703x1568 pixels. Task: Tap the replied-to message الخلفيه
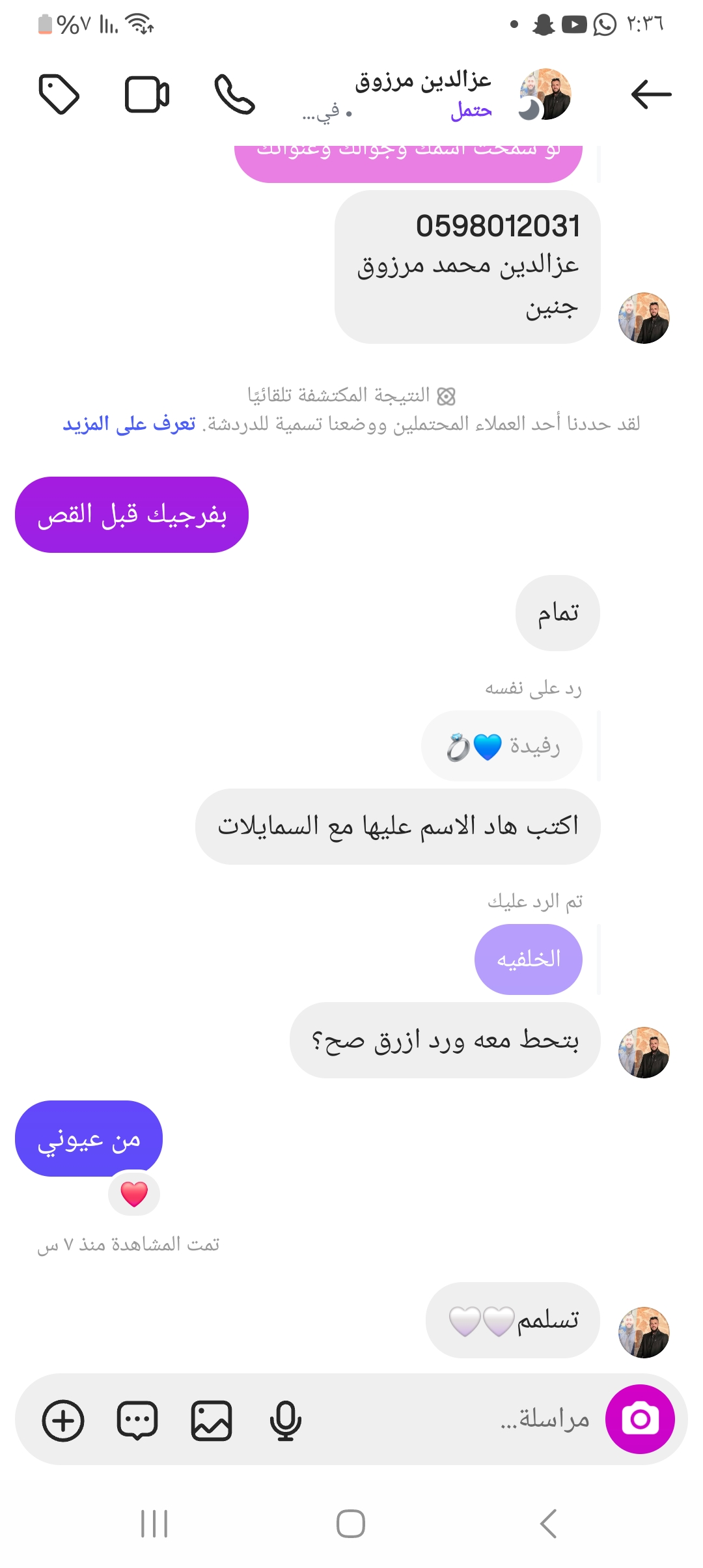coord(528,959)
